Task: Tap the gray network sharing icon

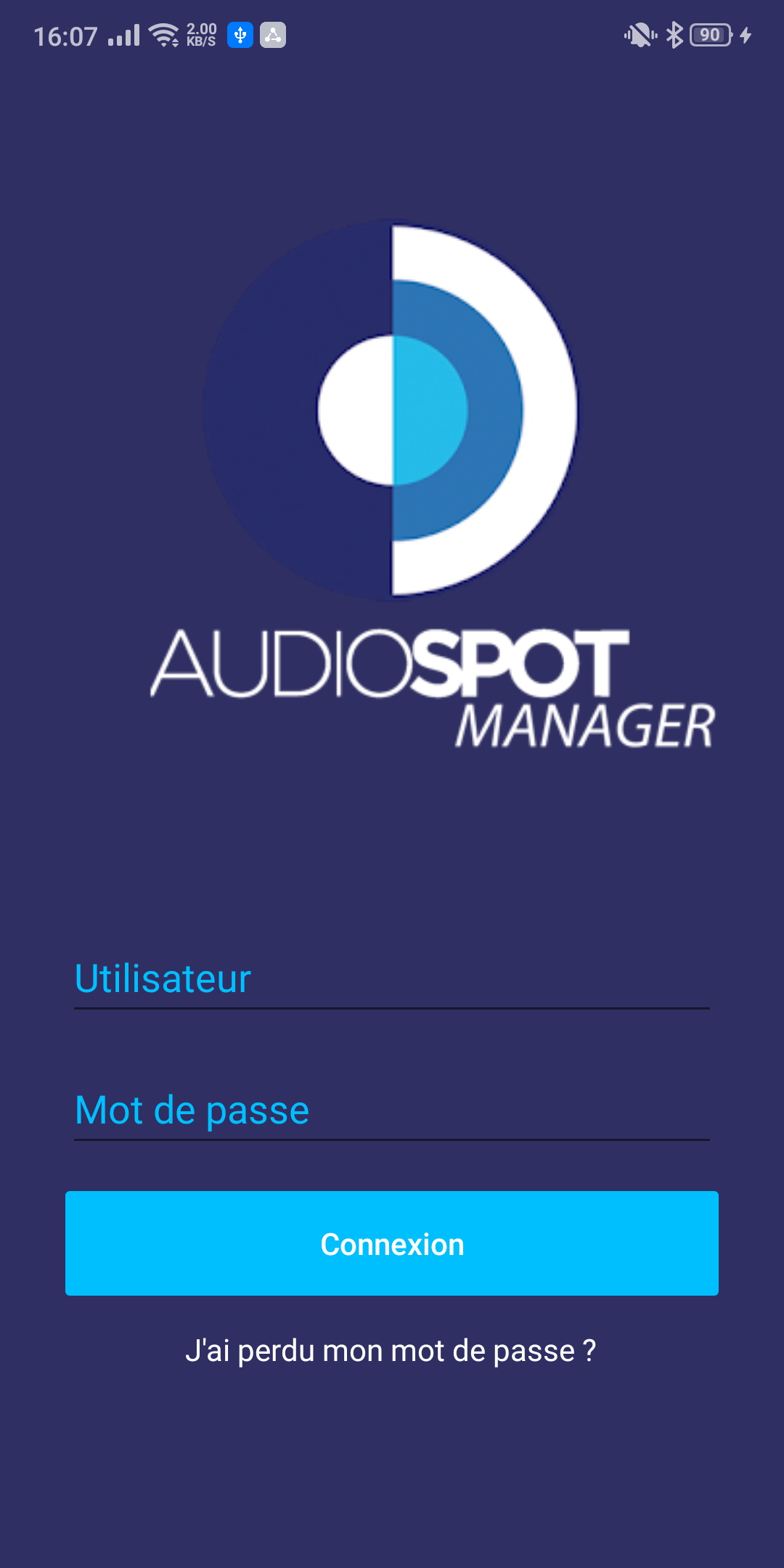Action: pos(272,35)
